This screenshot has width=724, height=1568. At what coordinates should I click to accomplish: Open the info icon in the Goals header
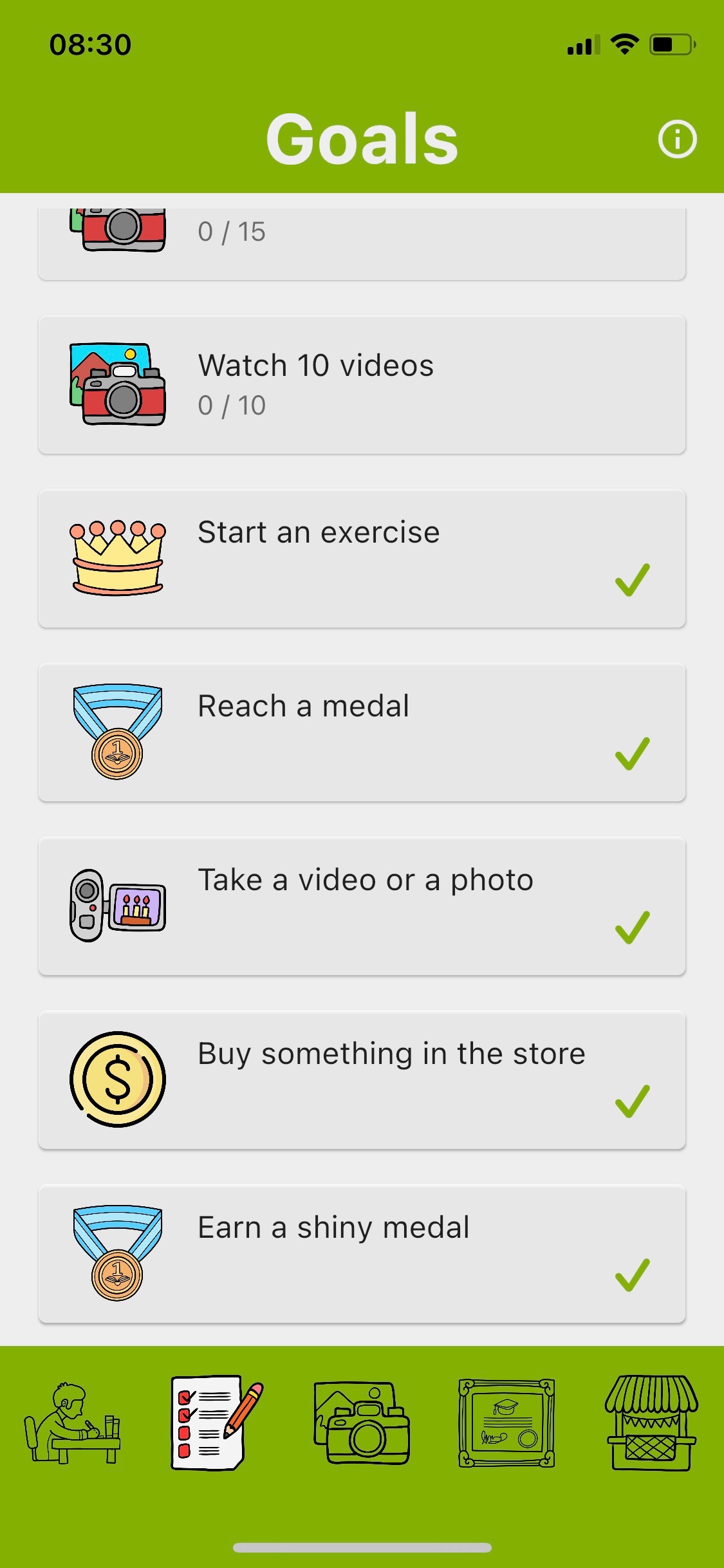pyautogui.click(x=677, y=139)
